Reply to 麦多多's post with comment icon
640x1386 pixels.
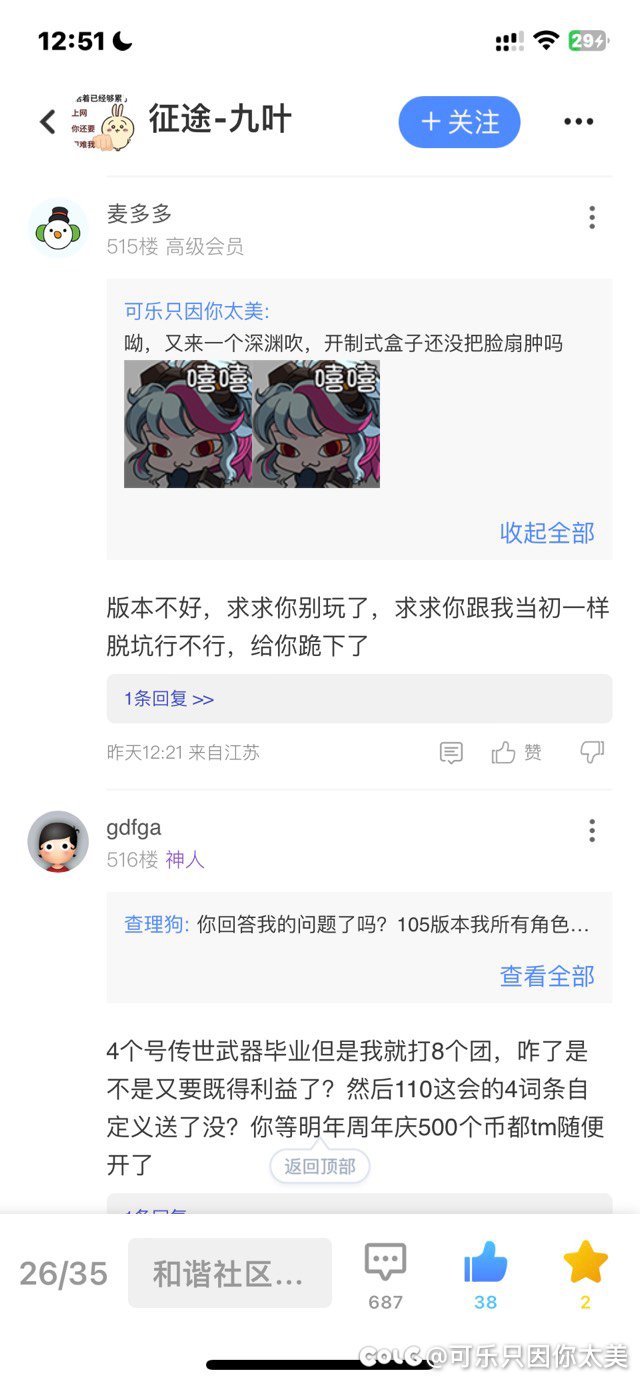coord(451,753)
